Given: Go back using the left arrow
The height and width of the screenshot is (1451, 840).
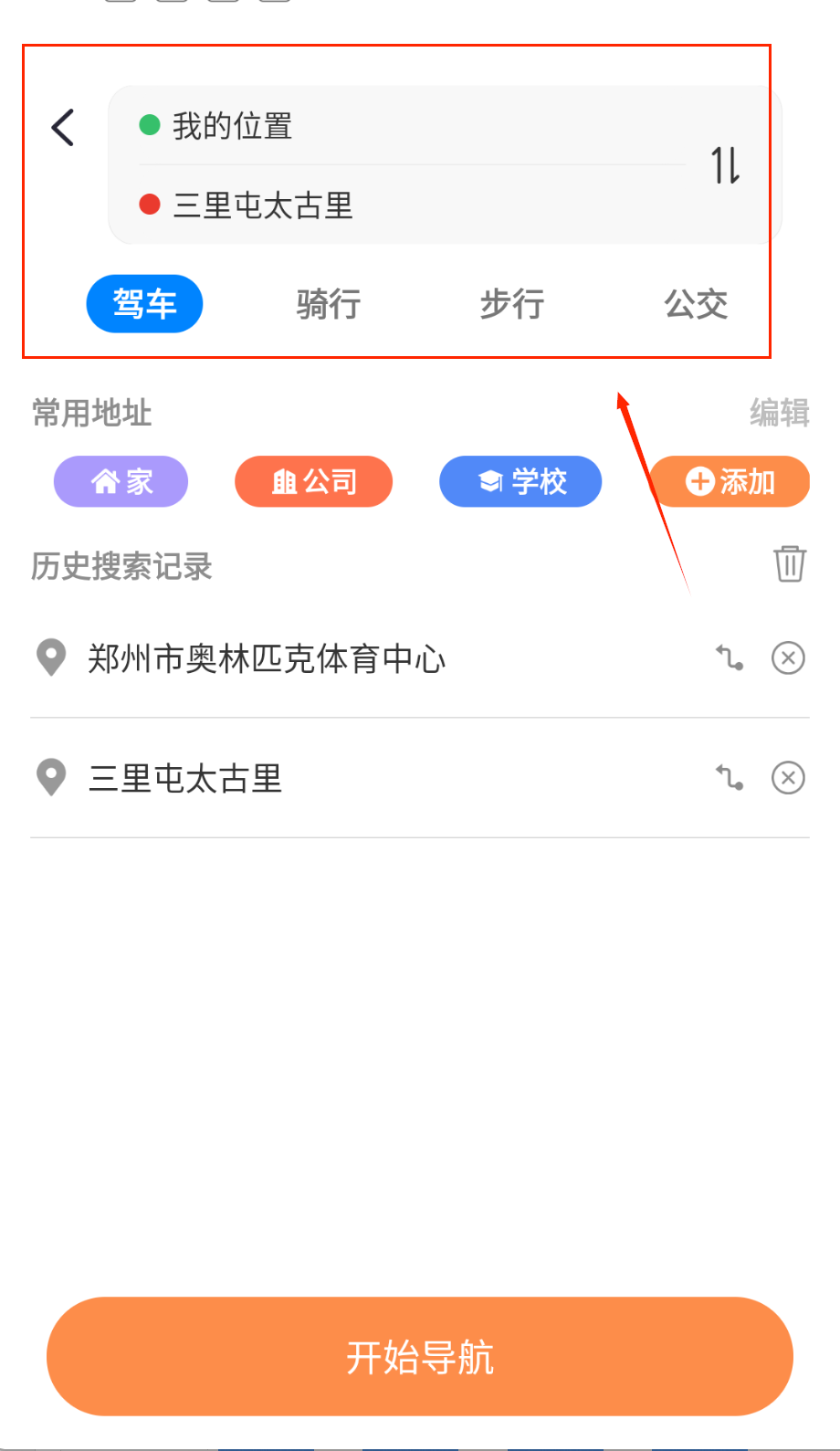Looking at the screenshot, I should (63, 128).
